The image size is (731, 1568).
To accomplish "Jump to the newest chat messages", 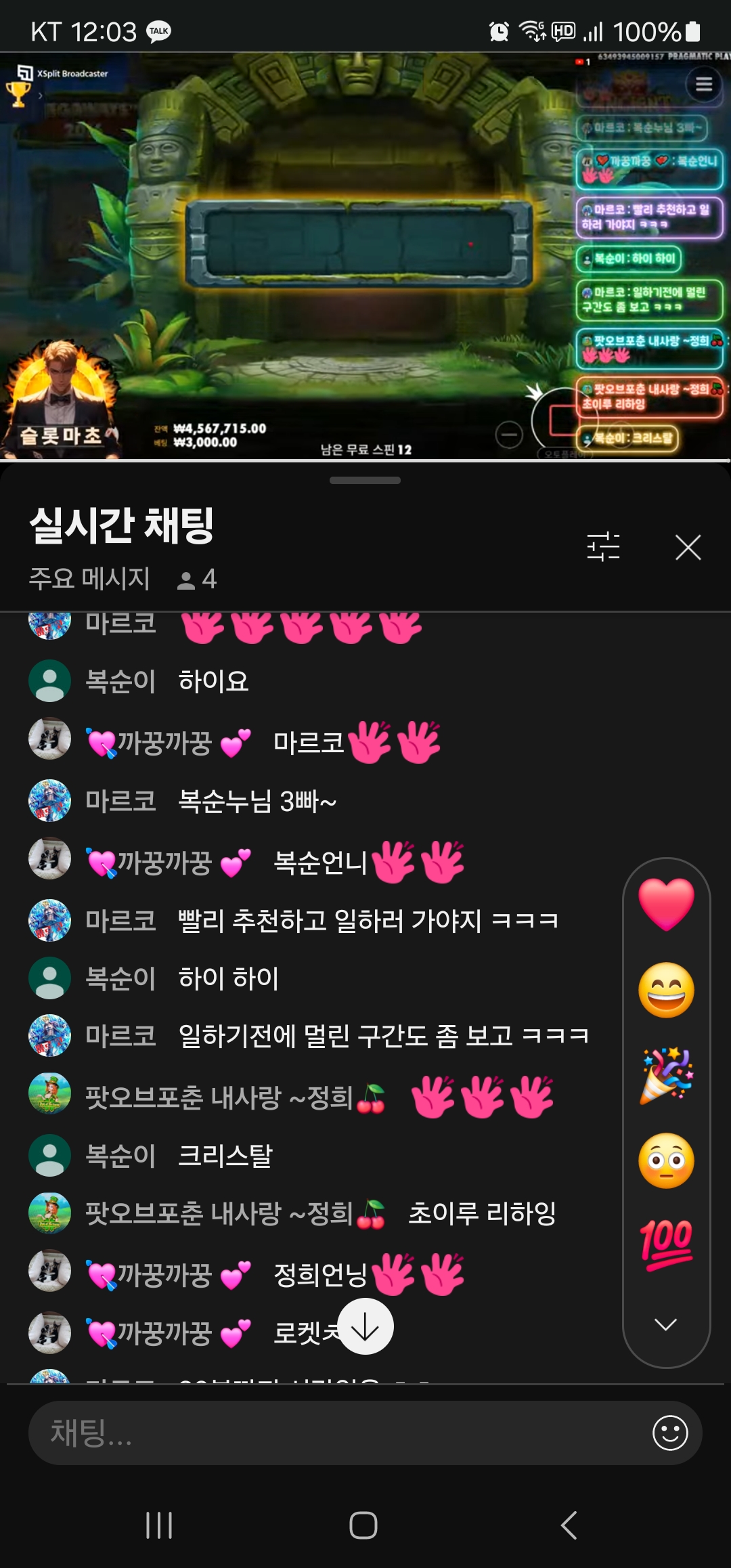I will click(x=365, y=1326).
